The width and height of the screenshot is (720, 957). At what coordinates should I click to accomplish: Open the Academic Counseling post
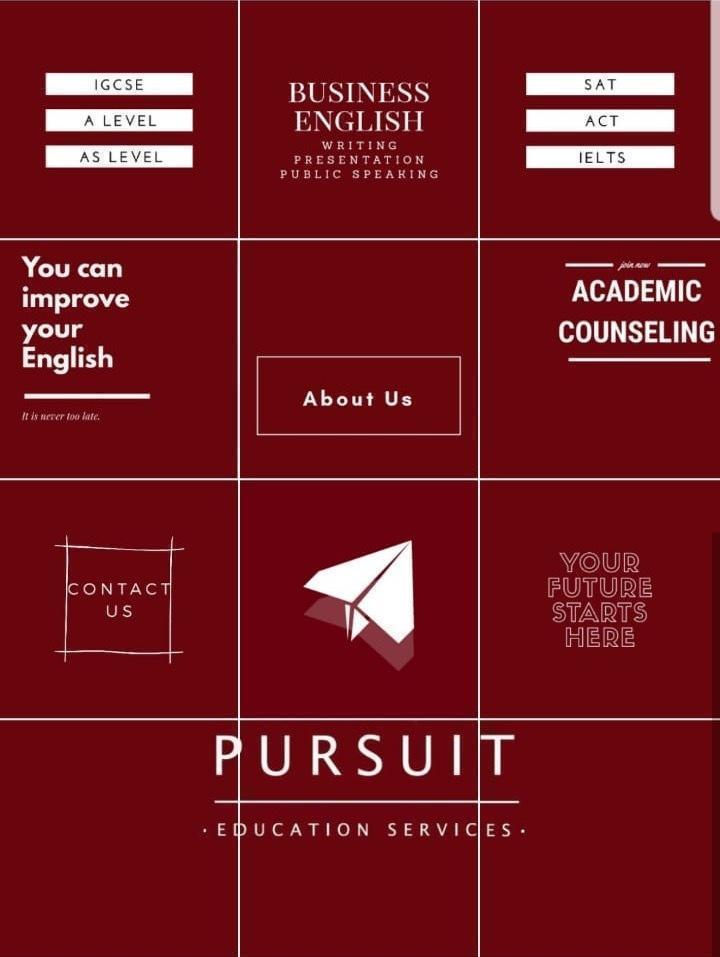tap(600, 359)
